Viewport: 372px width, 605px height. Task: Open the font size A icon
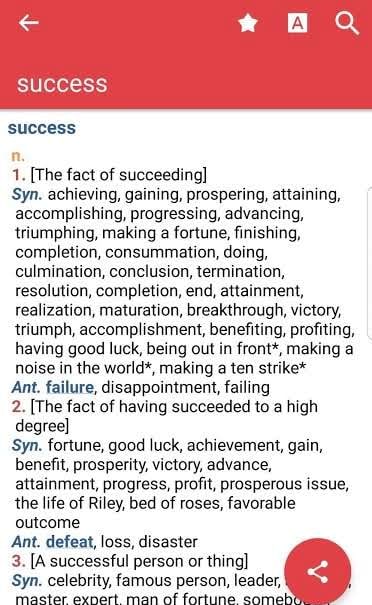coord(298,23)
